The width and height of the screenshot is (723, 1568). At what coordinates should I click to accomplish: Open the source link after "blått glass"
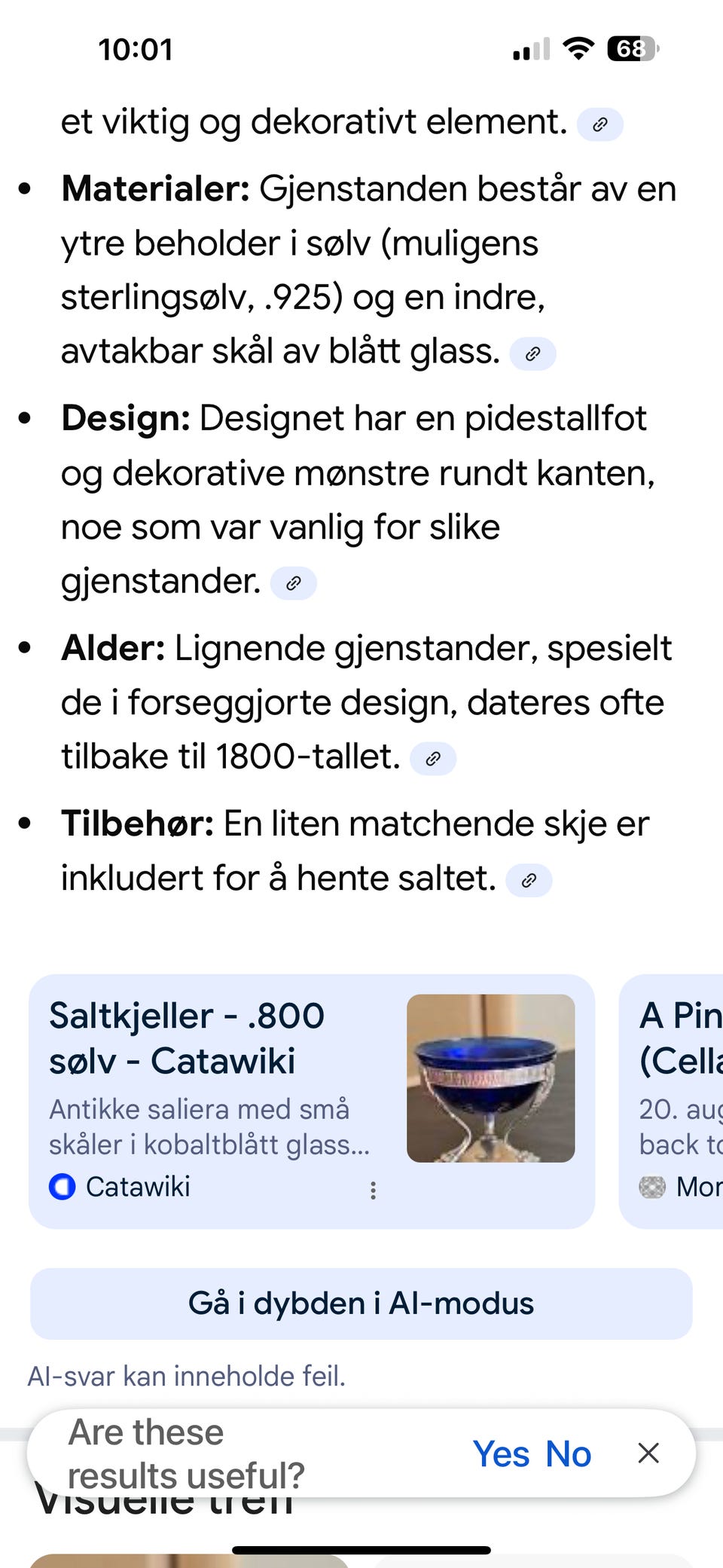pyautogui.click(x=533, y=353)
